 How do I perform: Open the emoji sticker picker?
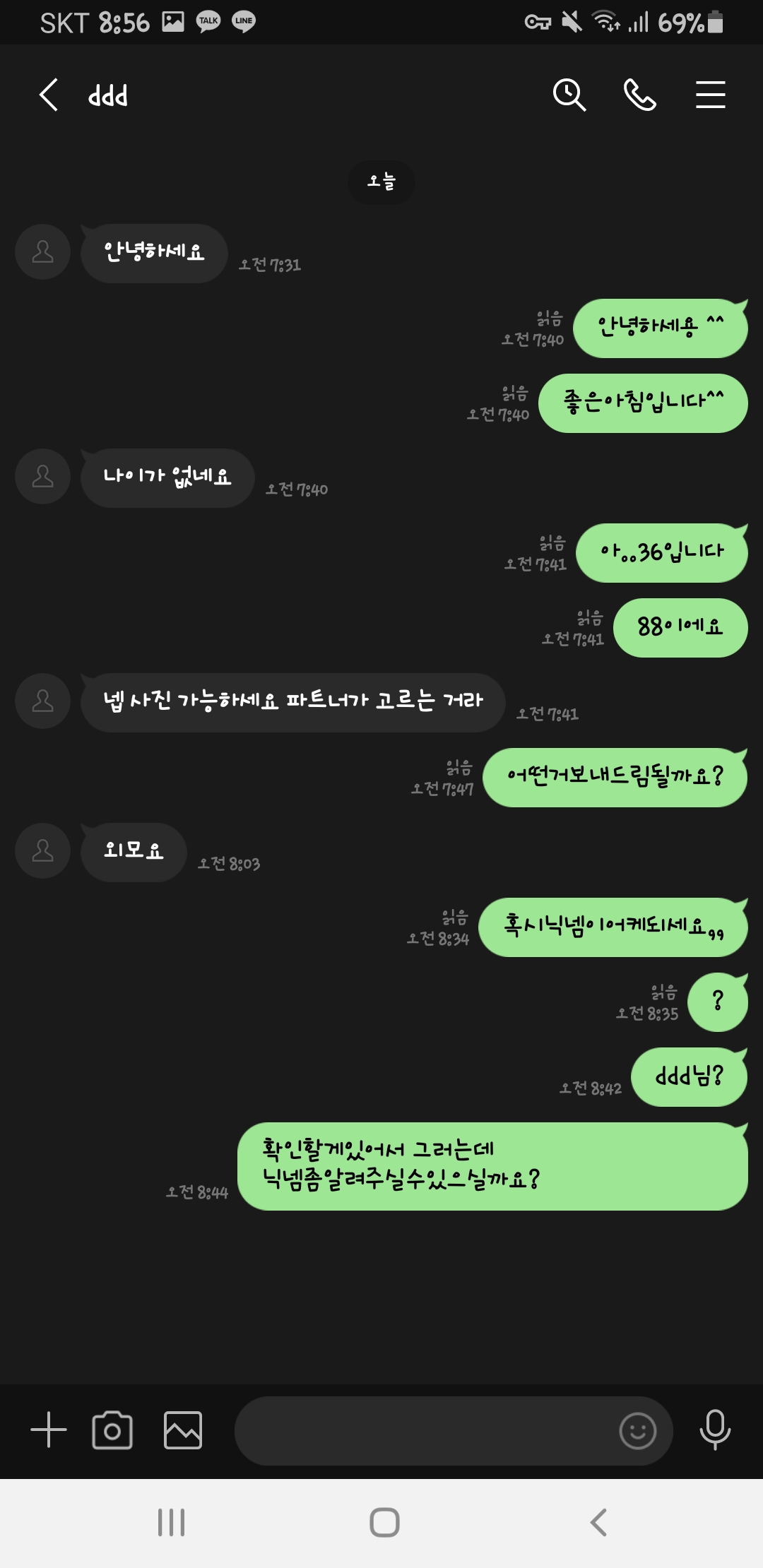[x=637, y=1430]
